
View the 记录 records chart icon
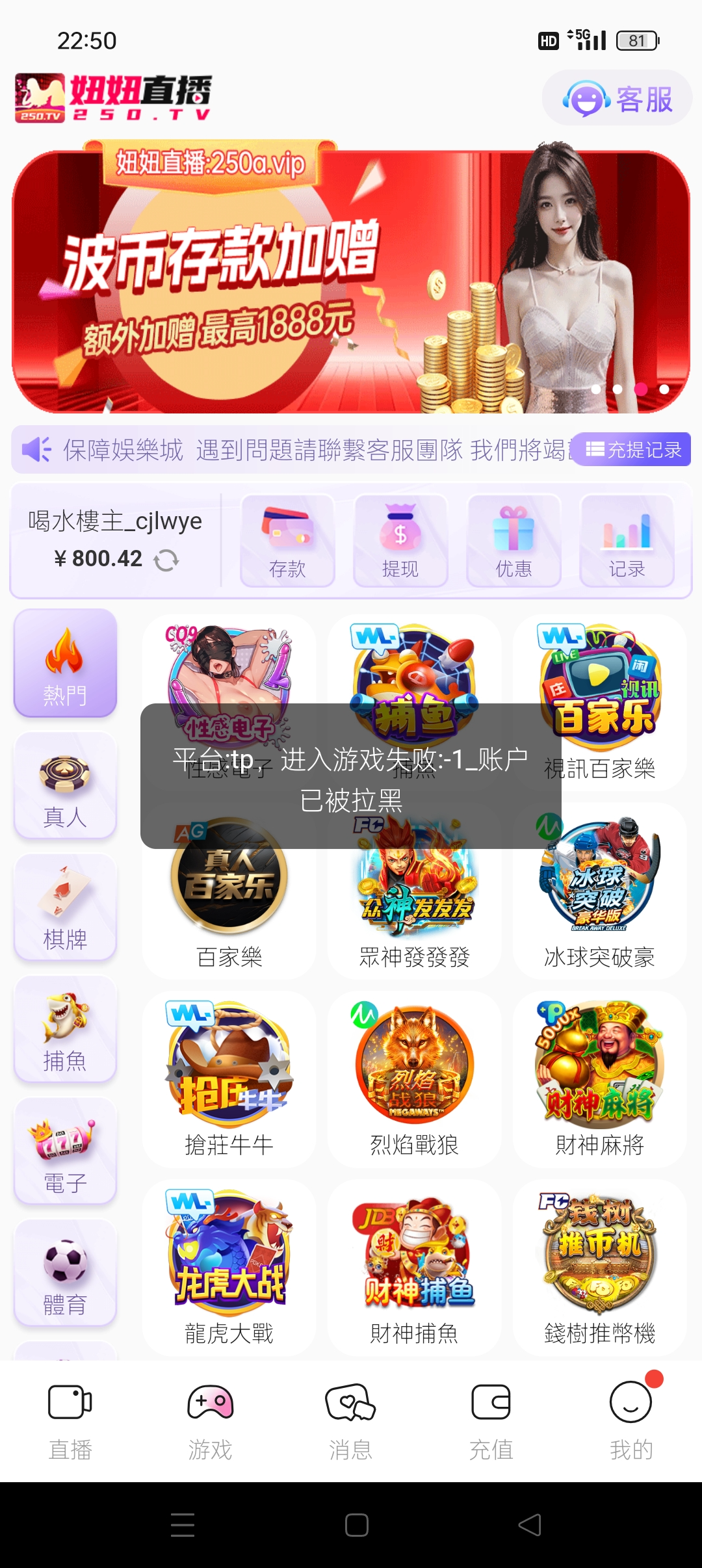627,541
